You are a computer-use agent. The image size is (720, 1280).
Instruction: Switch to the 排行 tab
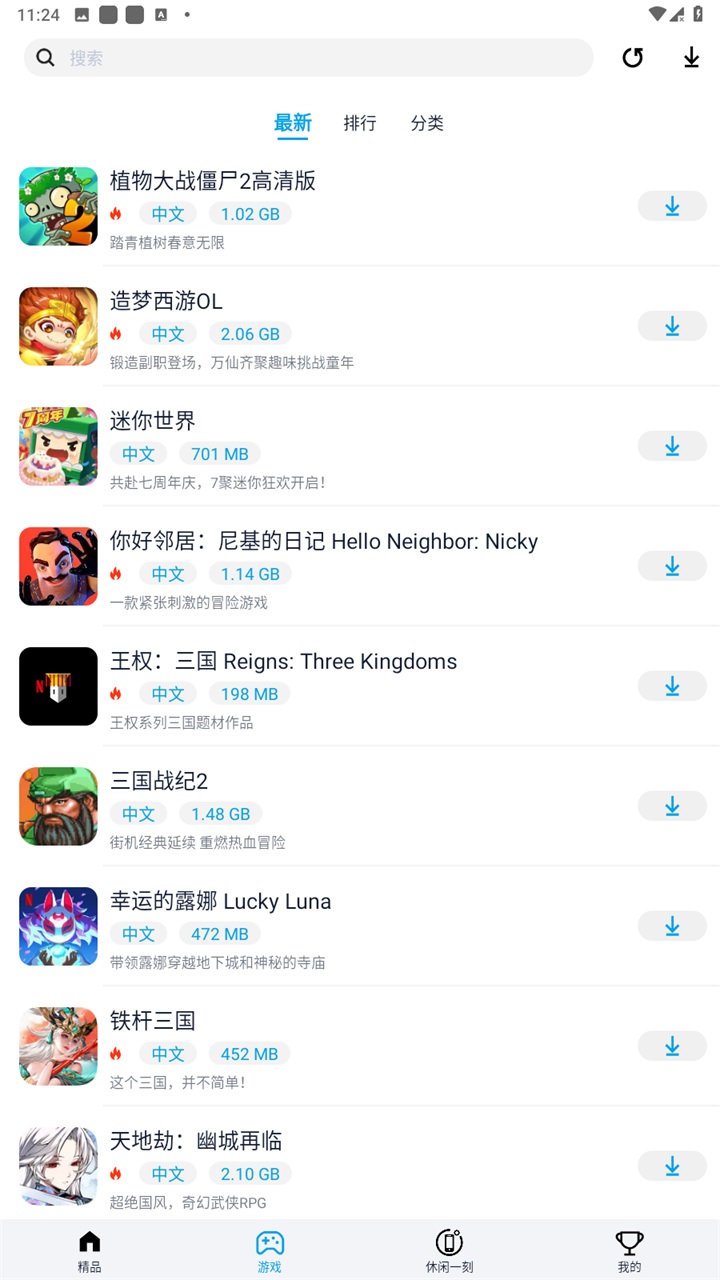click(360, 123)
